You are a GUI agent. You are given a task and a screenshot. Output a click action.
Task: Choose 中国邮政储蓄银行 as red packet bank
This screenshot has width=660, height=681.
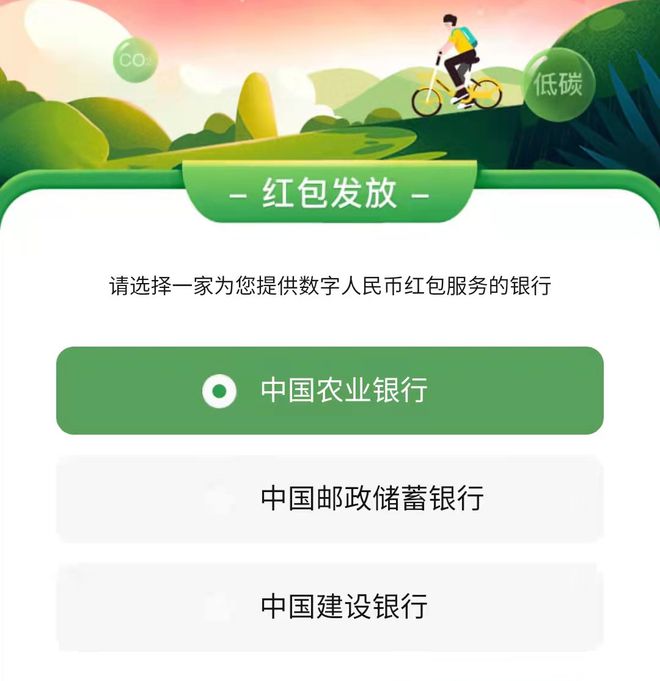point(330,498)
